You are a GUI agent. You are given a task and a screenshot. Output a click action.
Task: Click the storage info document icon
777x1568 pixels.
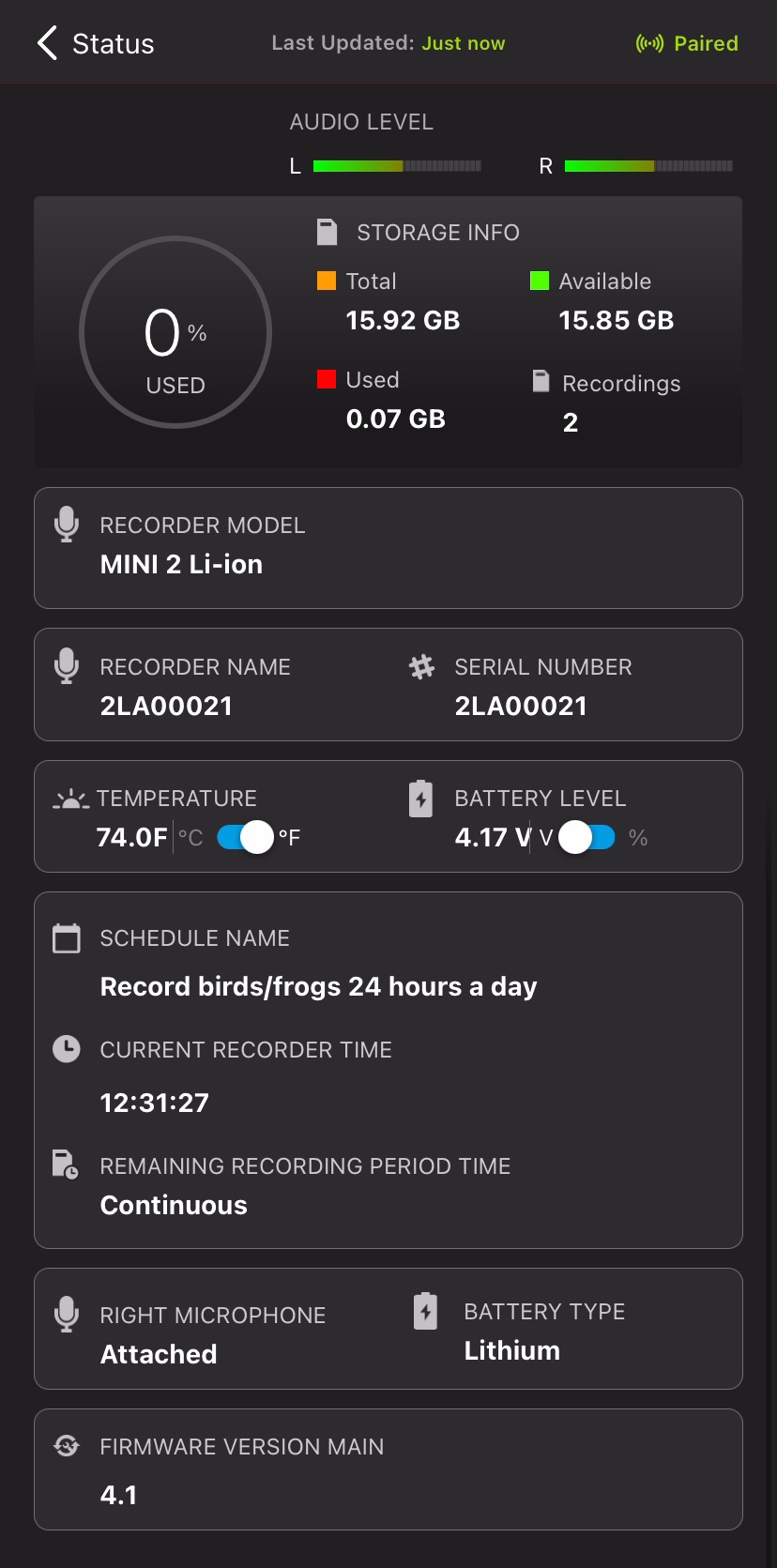click(327, 232)
